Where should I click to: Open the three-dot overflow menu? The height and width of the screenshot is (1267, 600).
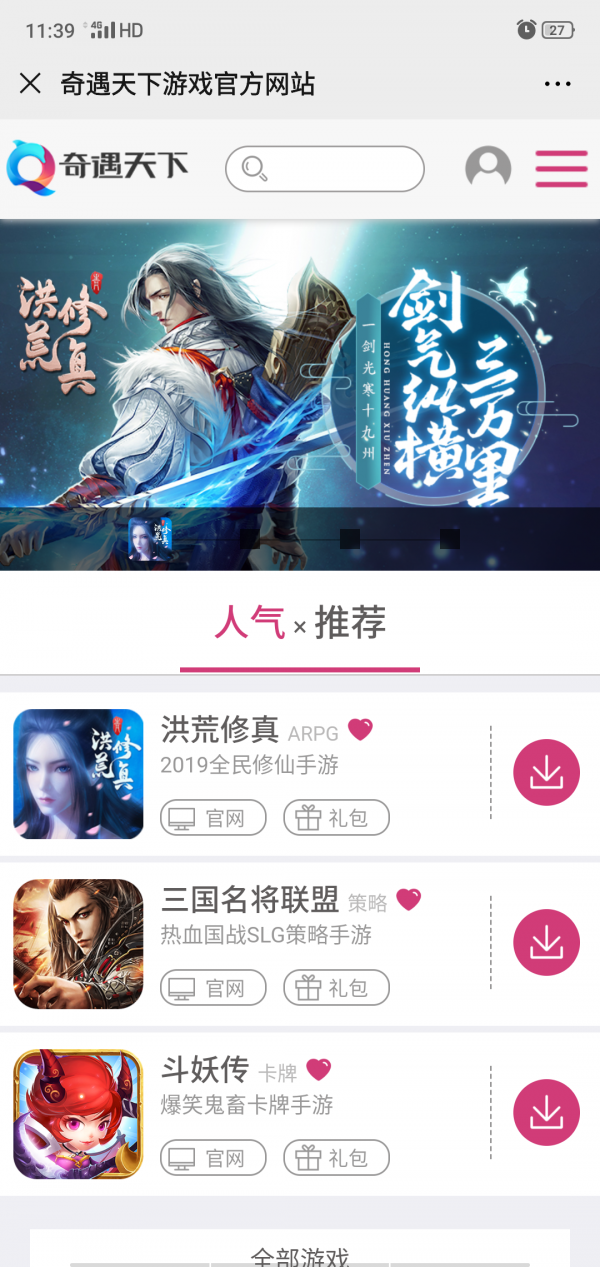557,84
